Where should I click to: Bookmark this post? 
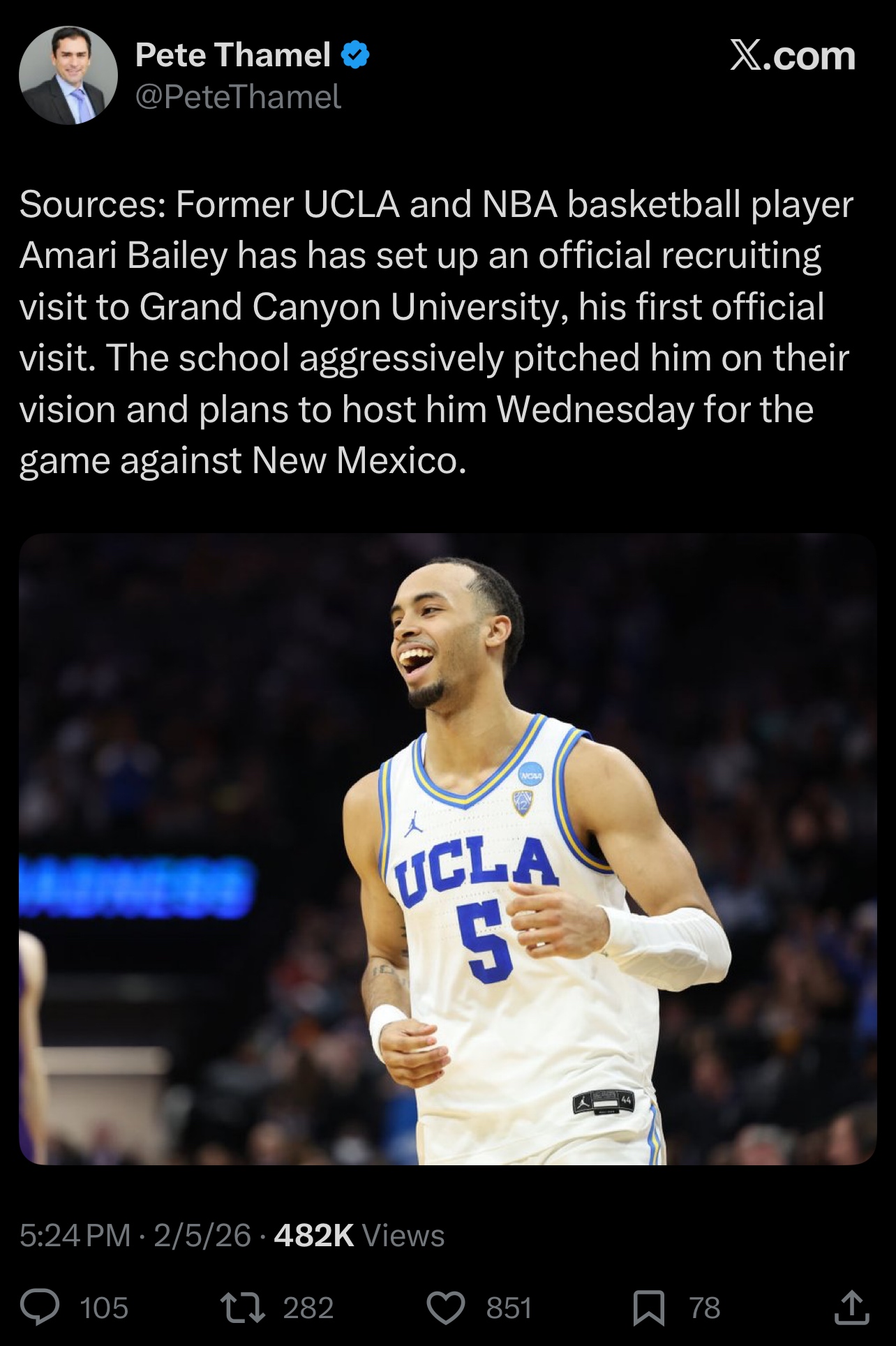(x=648, y=1308)
